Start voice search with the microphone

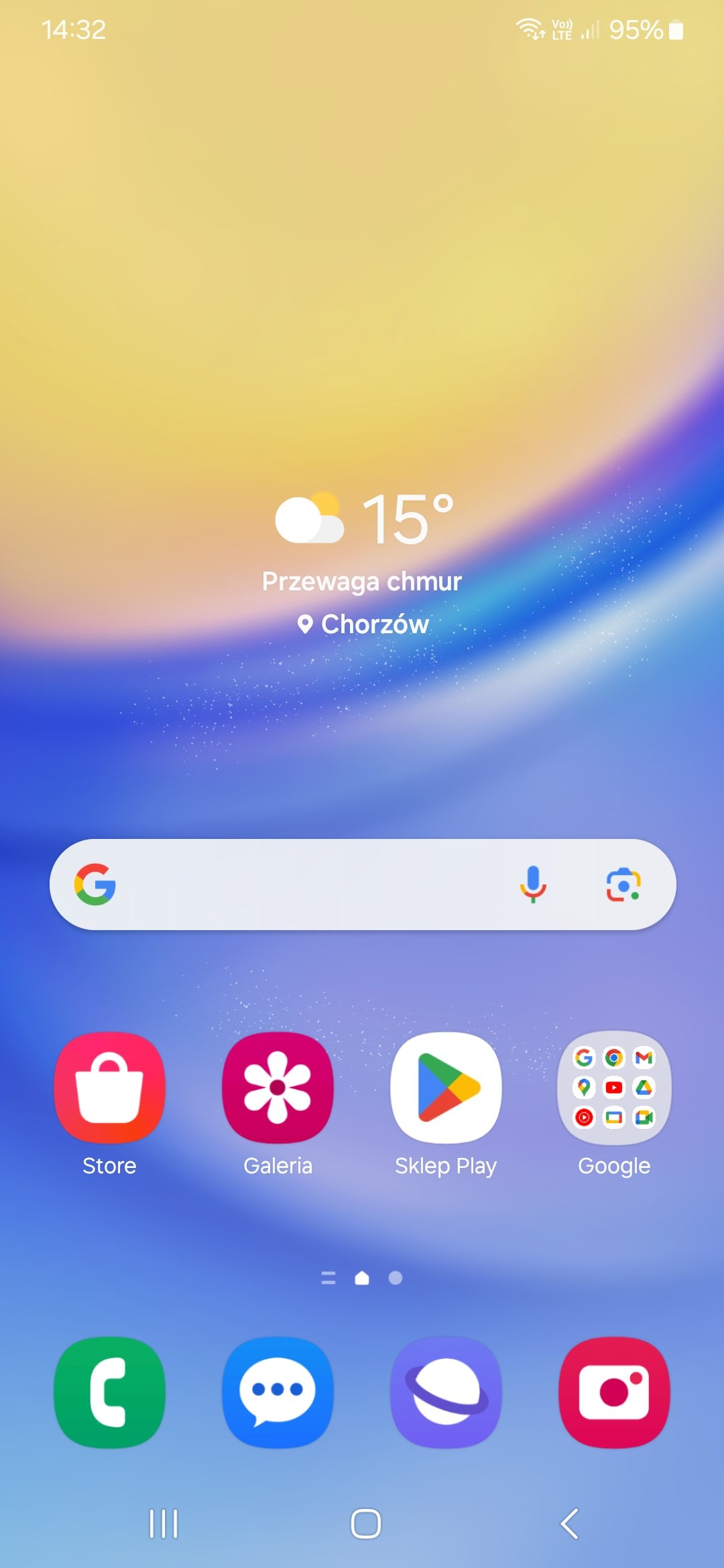coord(533,885)
